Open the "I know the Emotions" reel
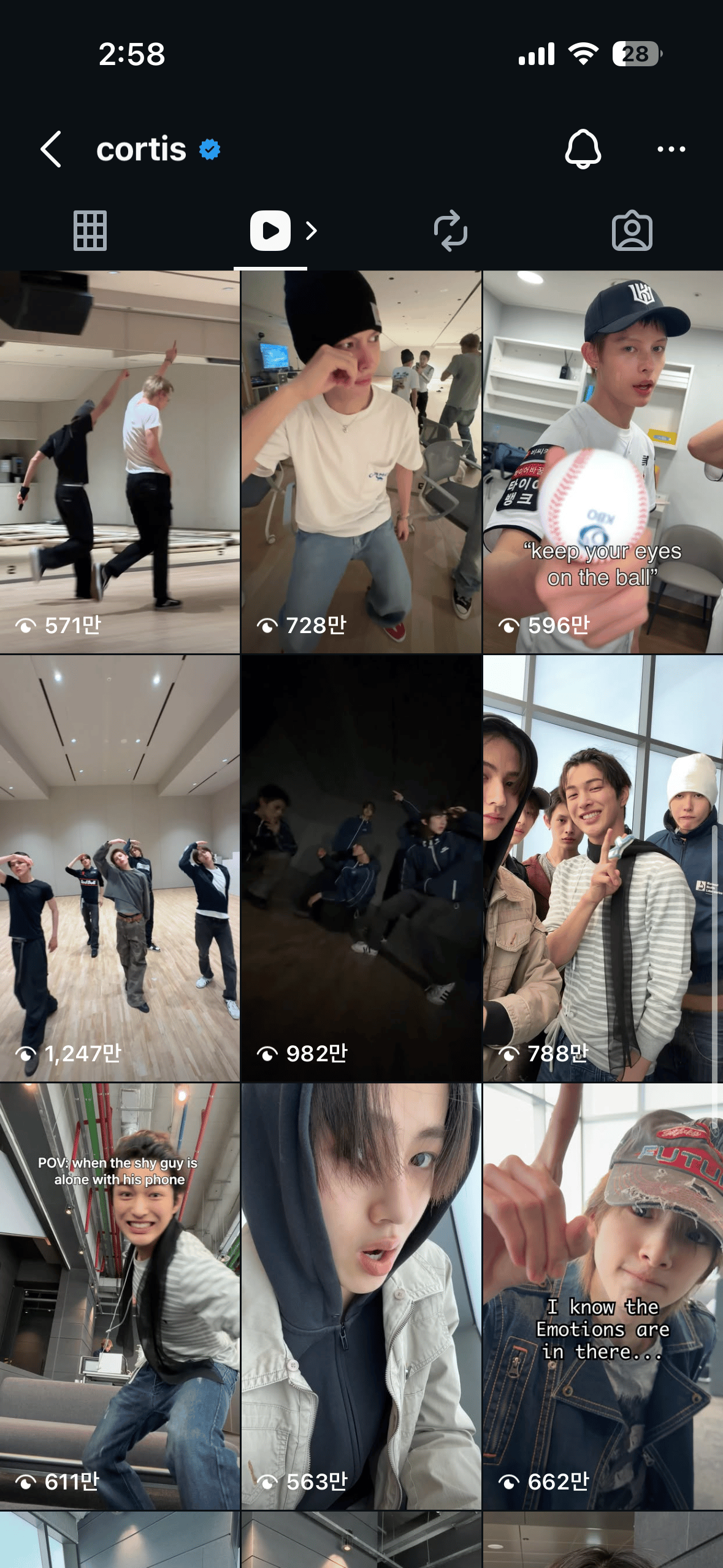 (602, 1296)
